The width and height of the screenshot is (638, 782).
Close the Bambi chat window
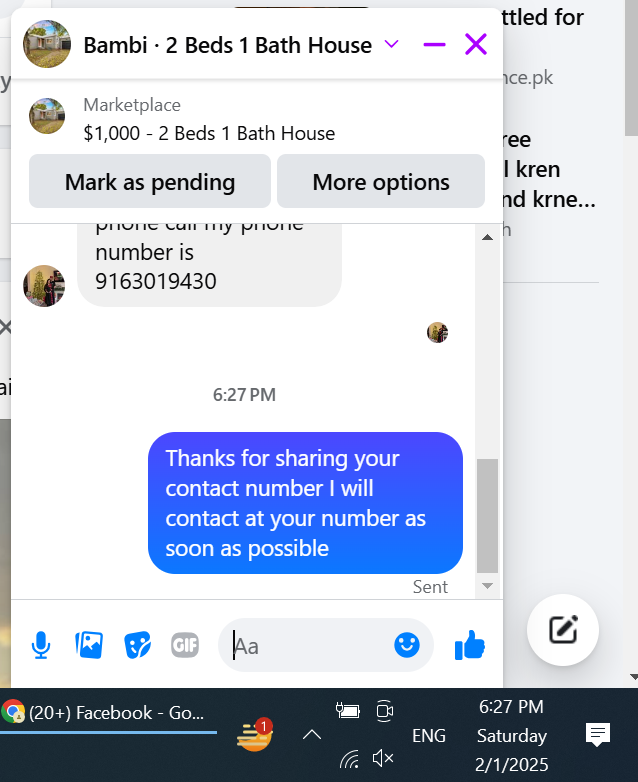(476, 44)
